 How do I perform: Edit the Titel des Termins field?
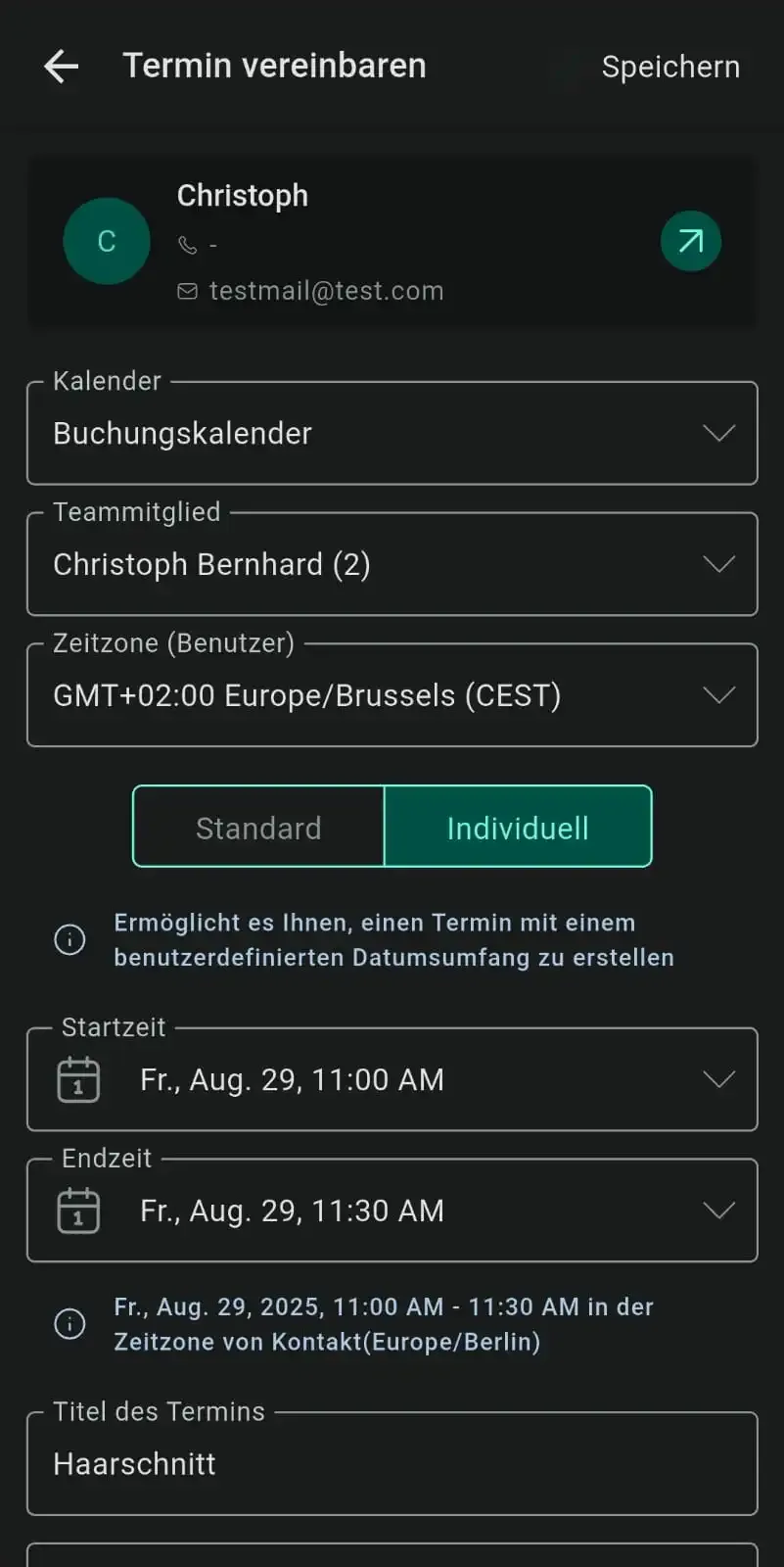(392, 1464)
